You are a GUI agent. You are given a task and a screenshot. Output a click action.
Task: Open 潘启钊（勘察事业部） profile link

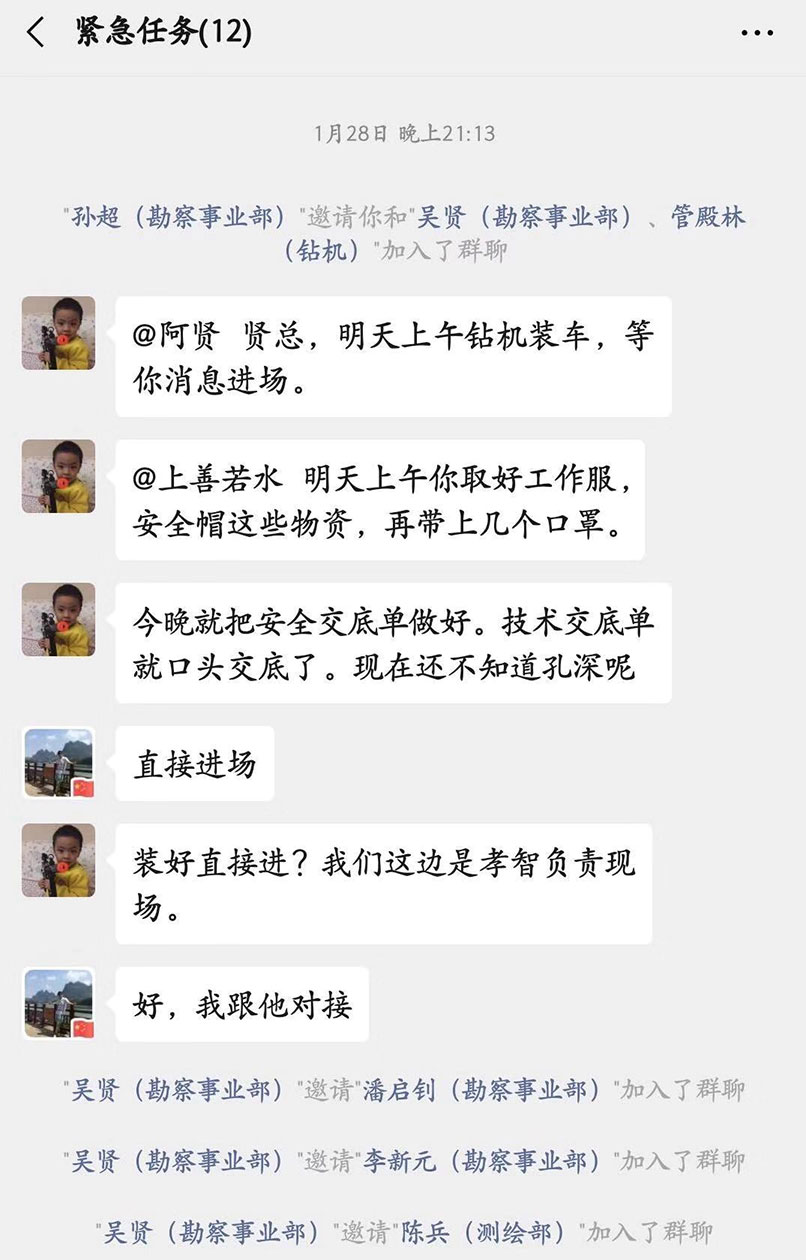481,1089
